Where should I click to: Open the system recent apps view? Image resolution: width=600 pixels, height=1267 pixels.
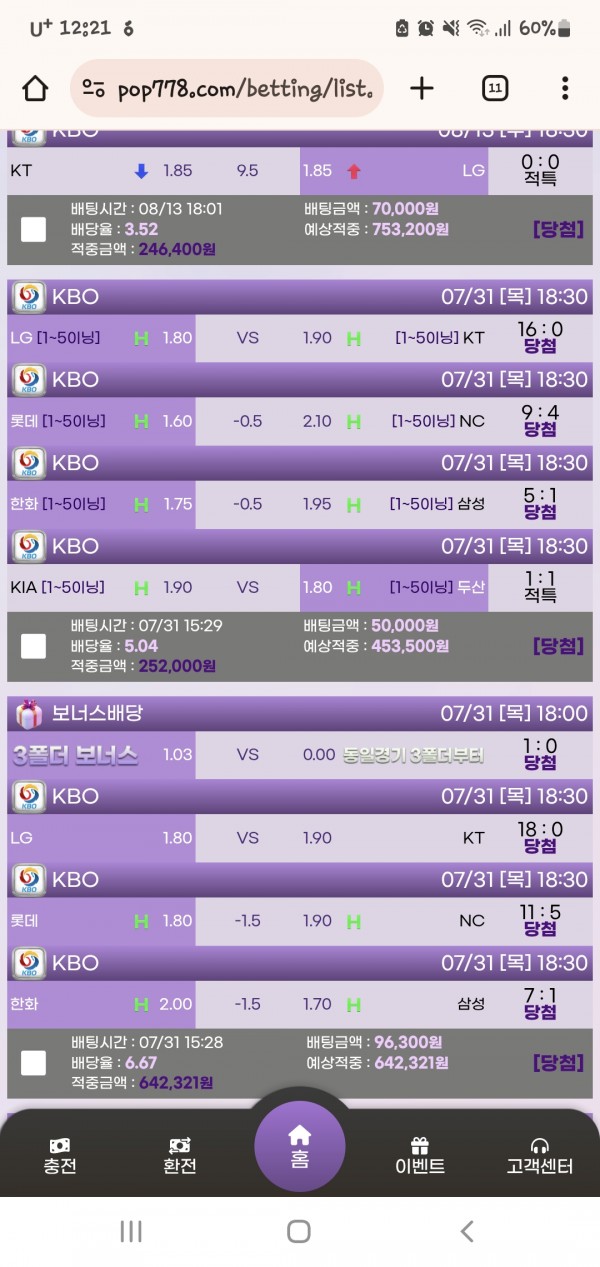pyautogui.click(x=131, y=1231)
